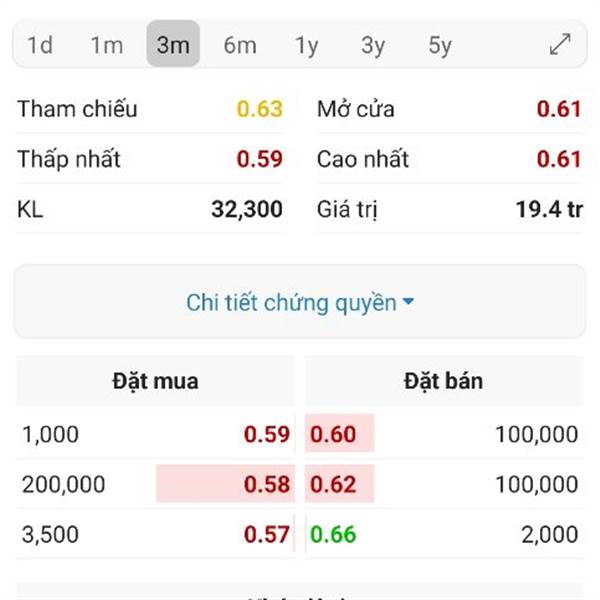Switch to the 6m time range
The width and height of the screenshot is (600, 600).
240,45
